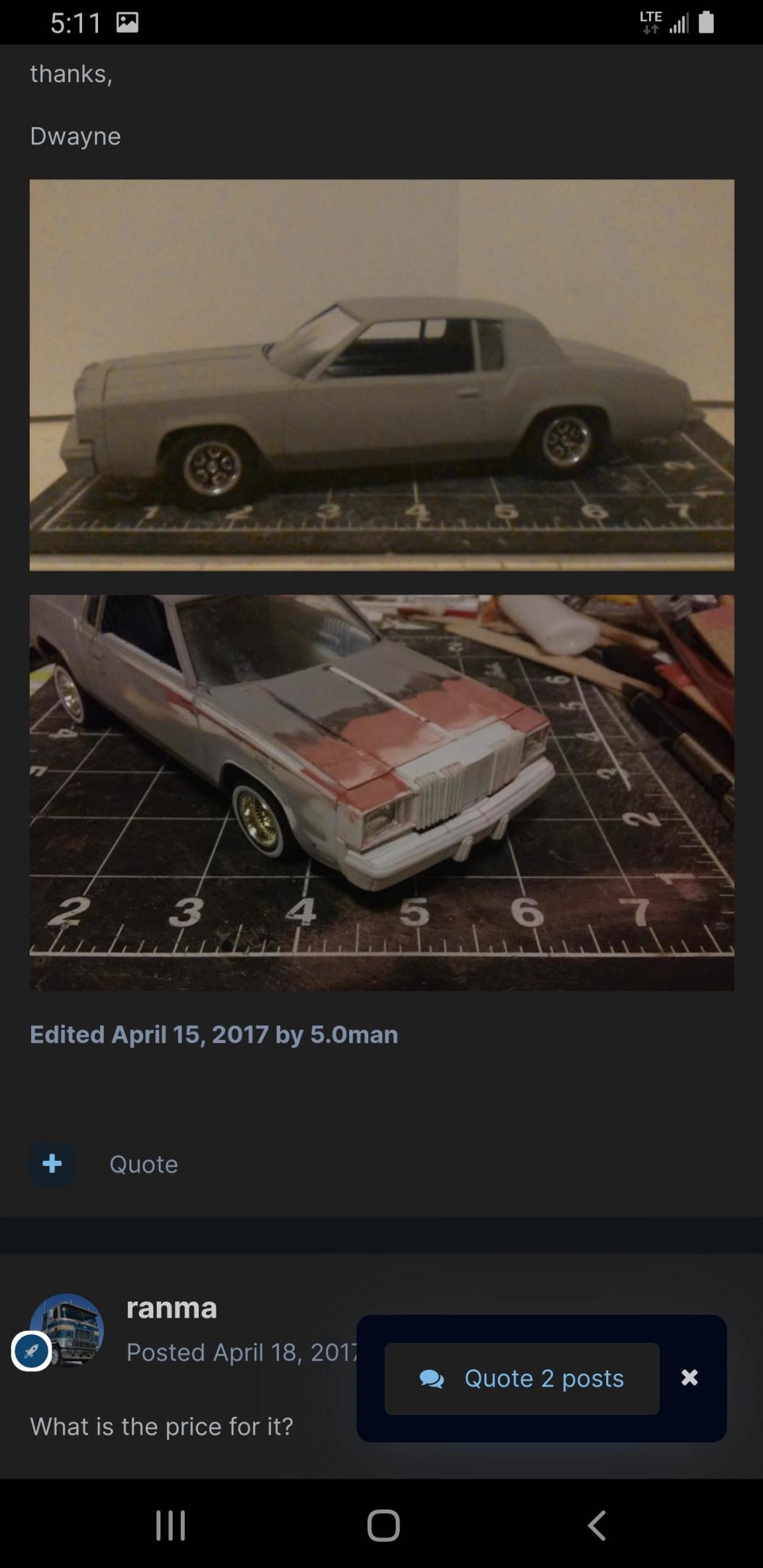
Task: Open the gray model car side photo
Action: tap(381, 375)
